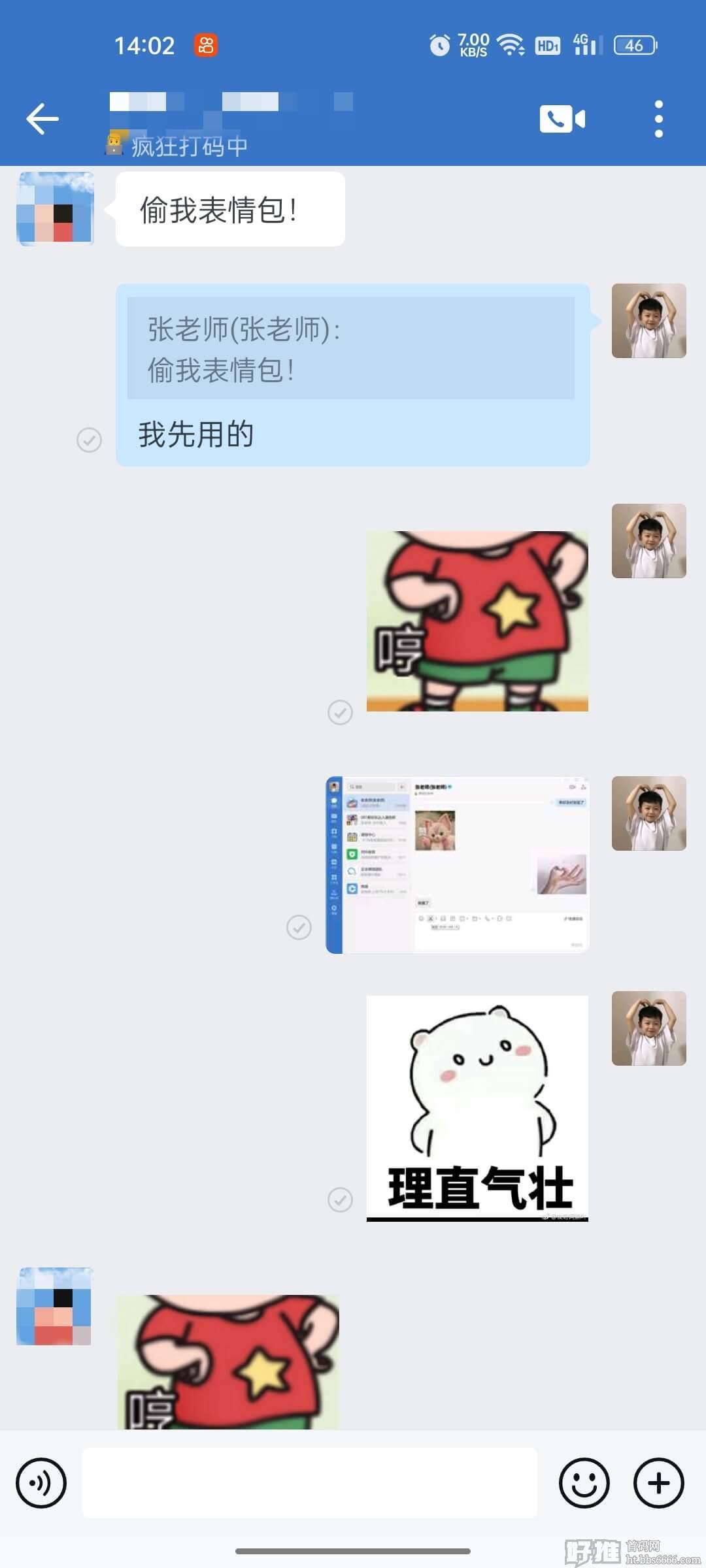The image size is (706, 1568).
Task: View the sent 哼 sticker with red shirt
Action: 477,621
